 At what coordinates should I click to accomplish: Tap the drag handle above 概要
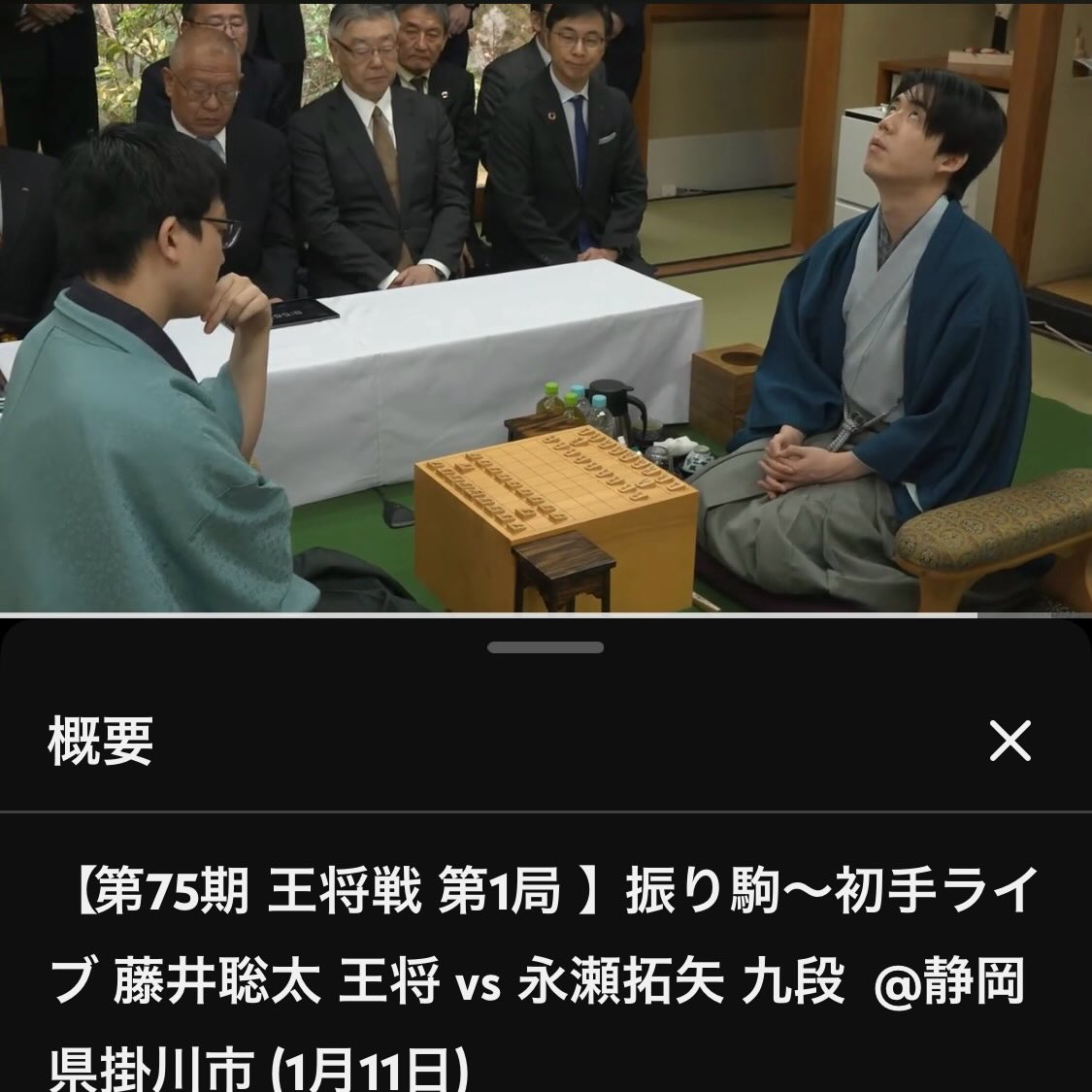point(546,647)
